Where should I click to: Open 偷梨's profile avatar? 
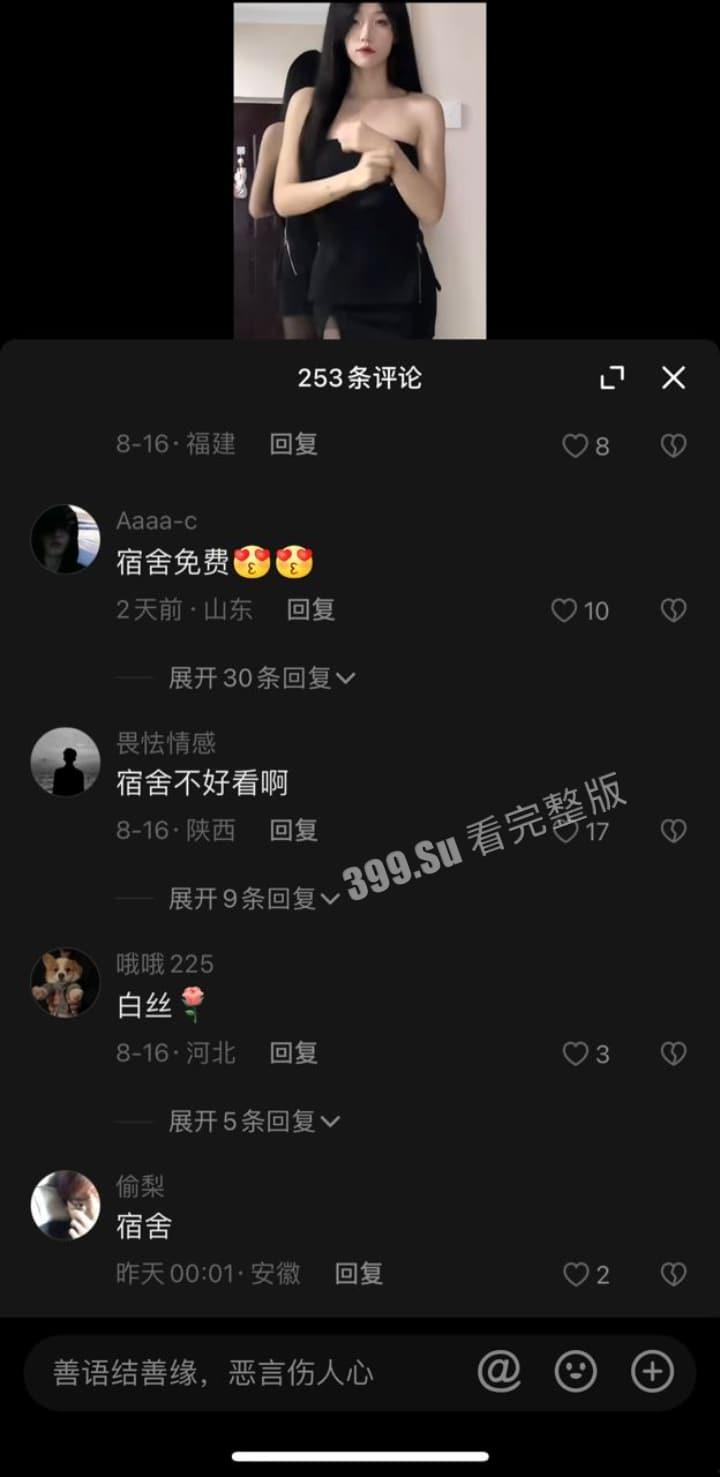(65, 1205)
